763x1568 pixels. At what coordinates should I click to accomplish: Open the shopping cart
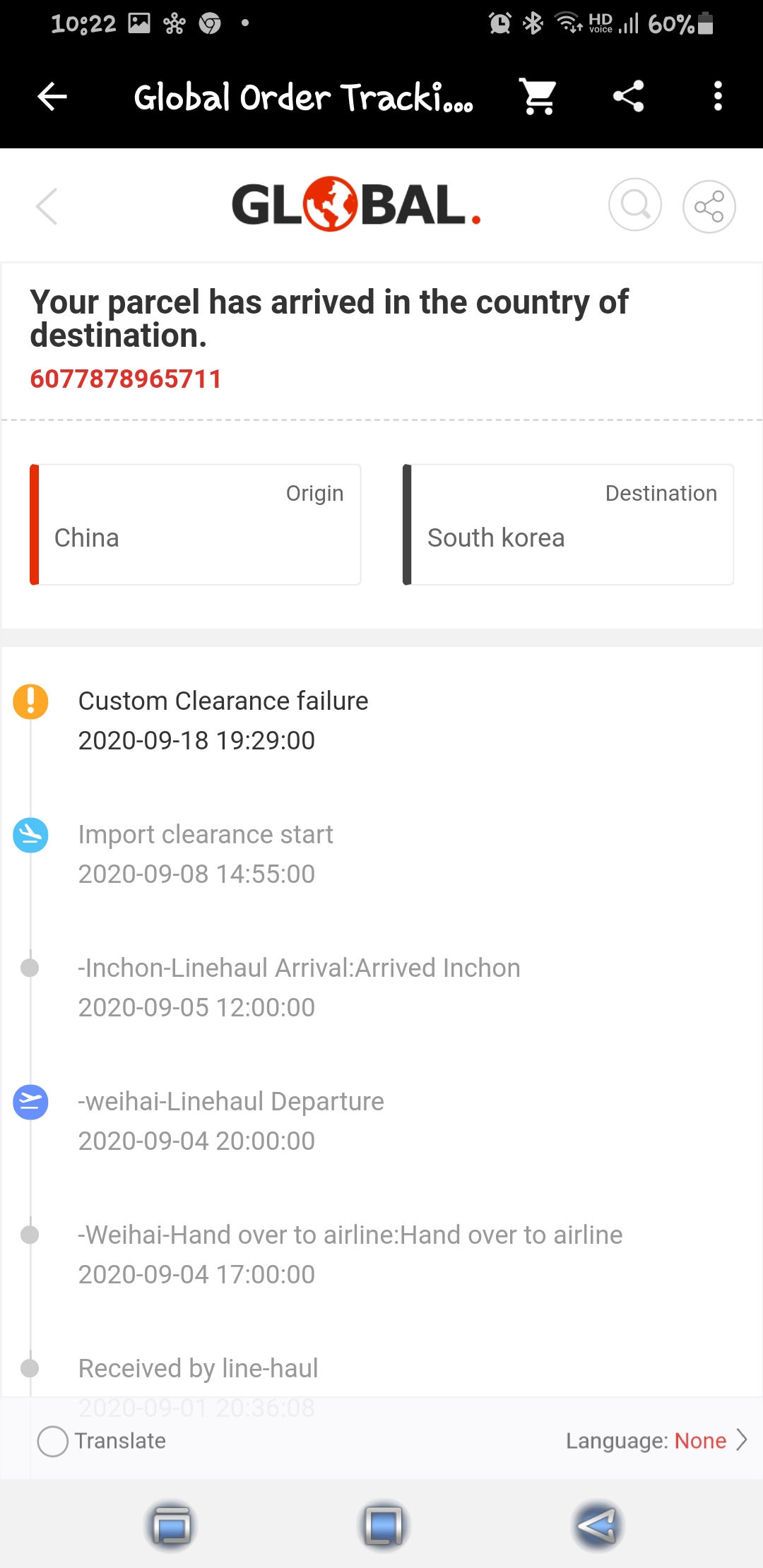(538, 96)
